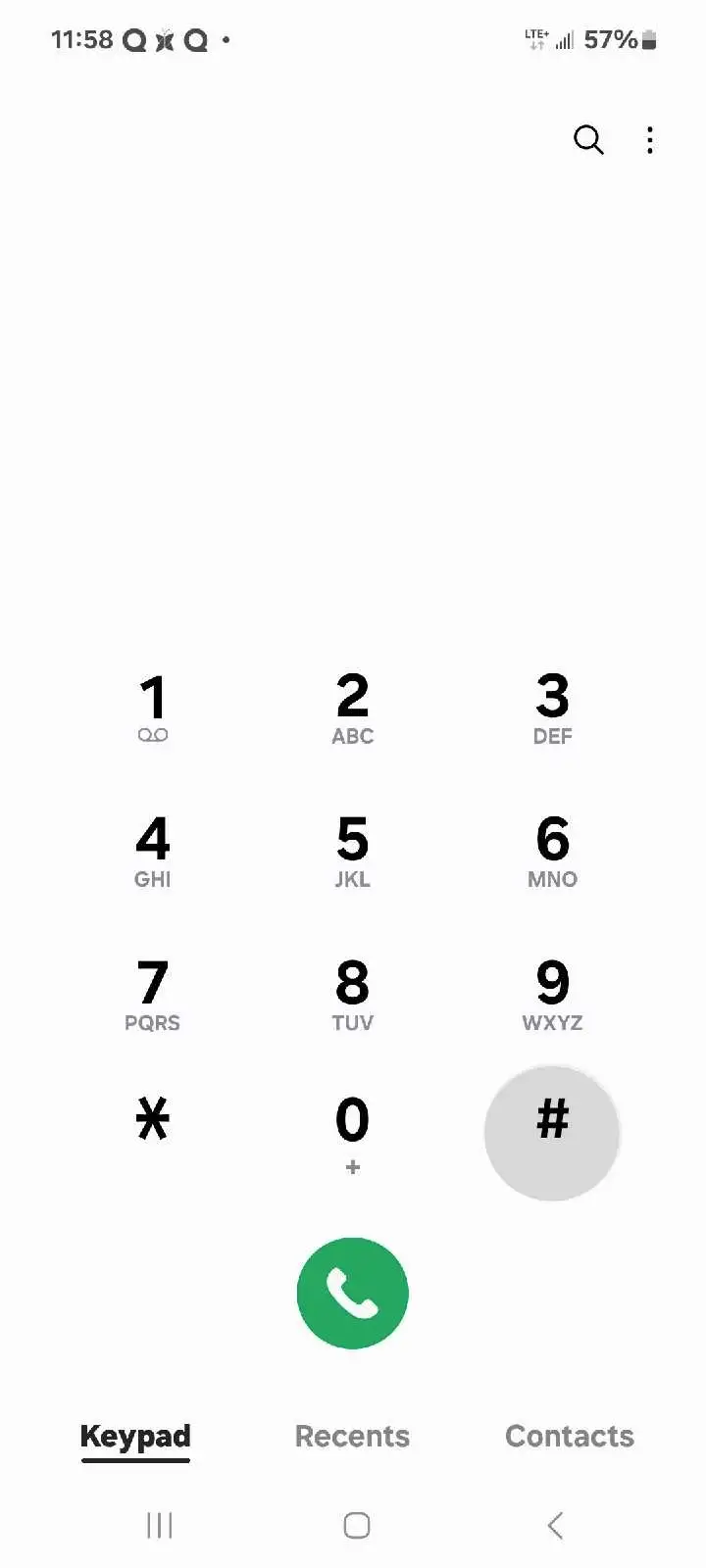The height and width of the screenshot is (1568, 706).
Task: Select the Keypad tab
Action: coord(135,1436)
